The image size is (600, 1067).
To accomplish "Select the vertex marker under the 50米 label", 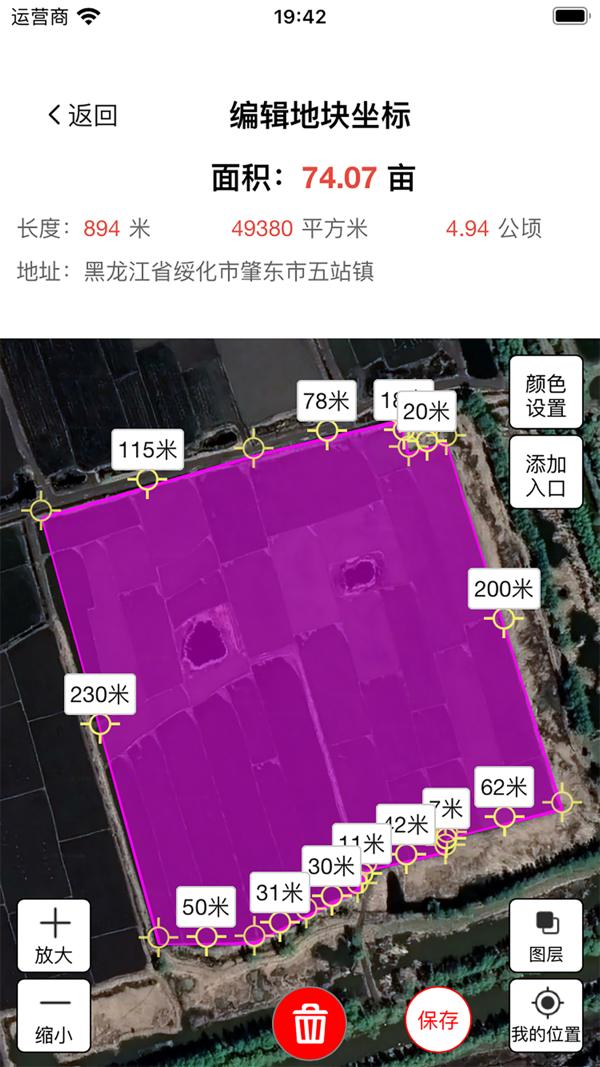I will [206, 937].
